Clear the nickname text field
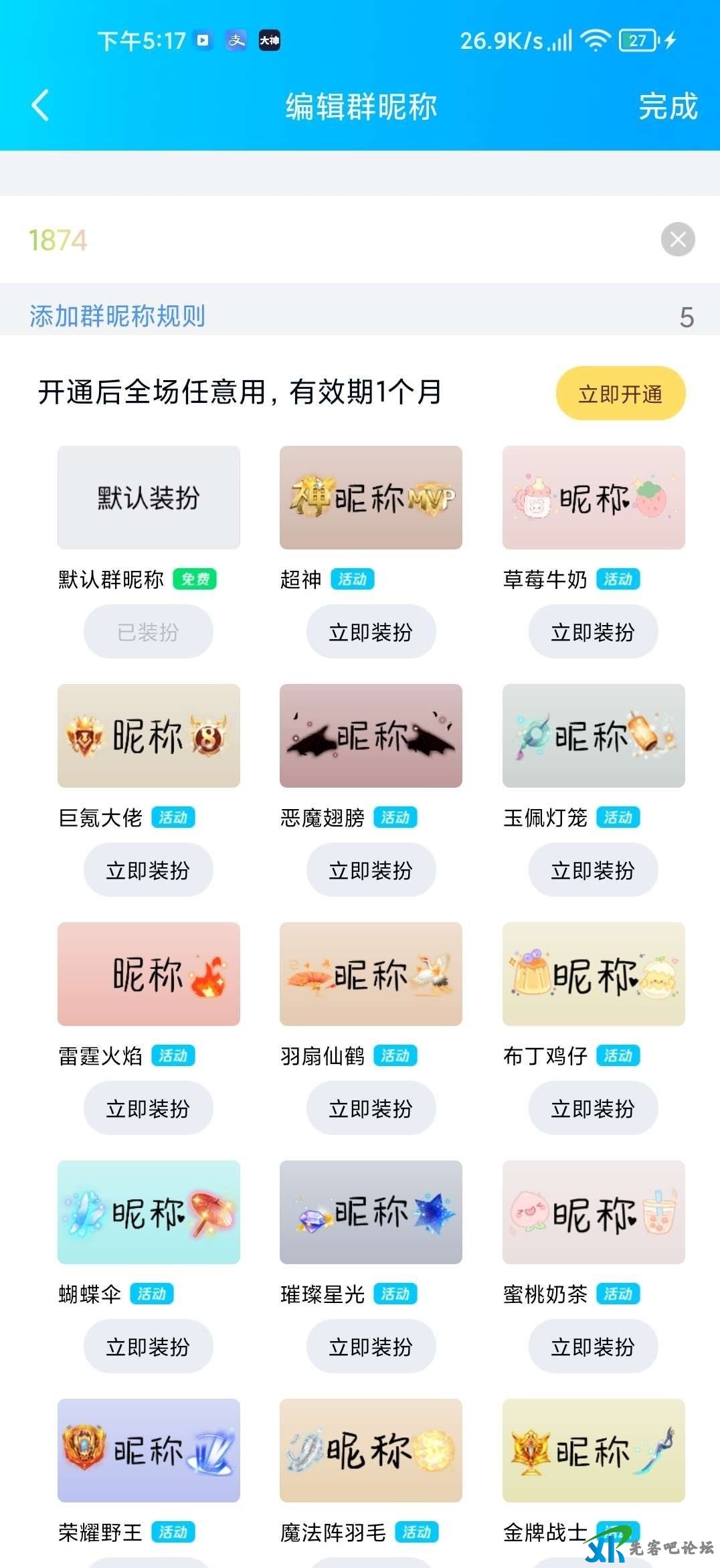The image size is (720, 1568). pos(678,240)
